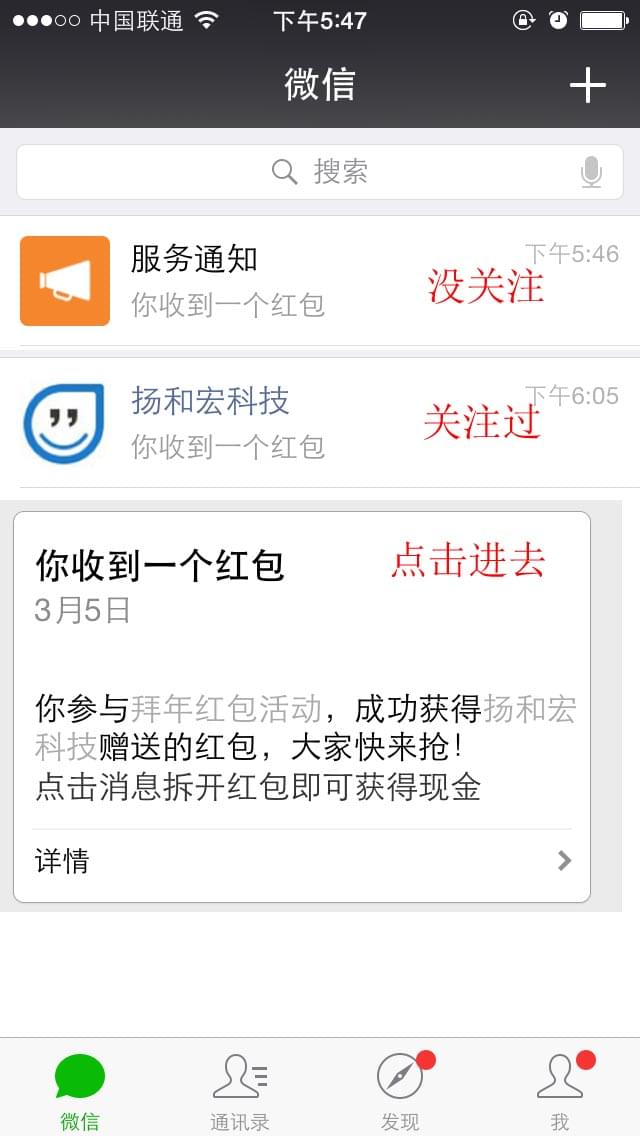Viewport: 640px width, 1136px height.
Task: Open the plus menu in the header
Action: click(x=587, y=85)
